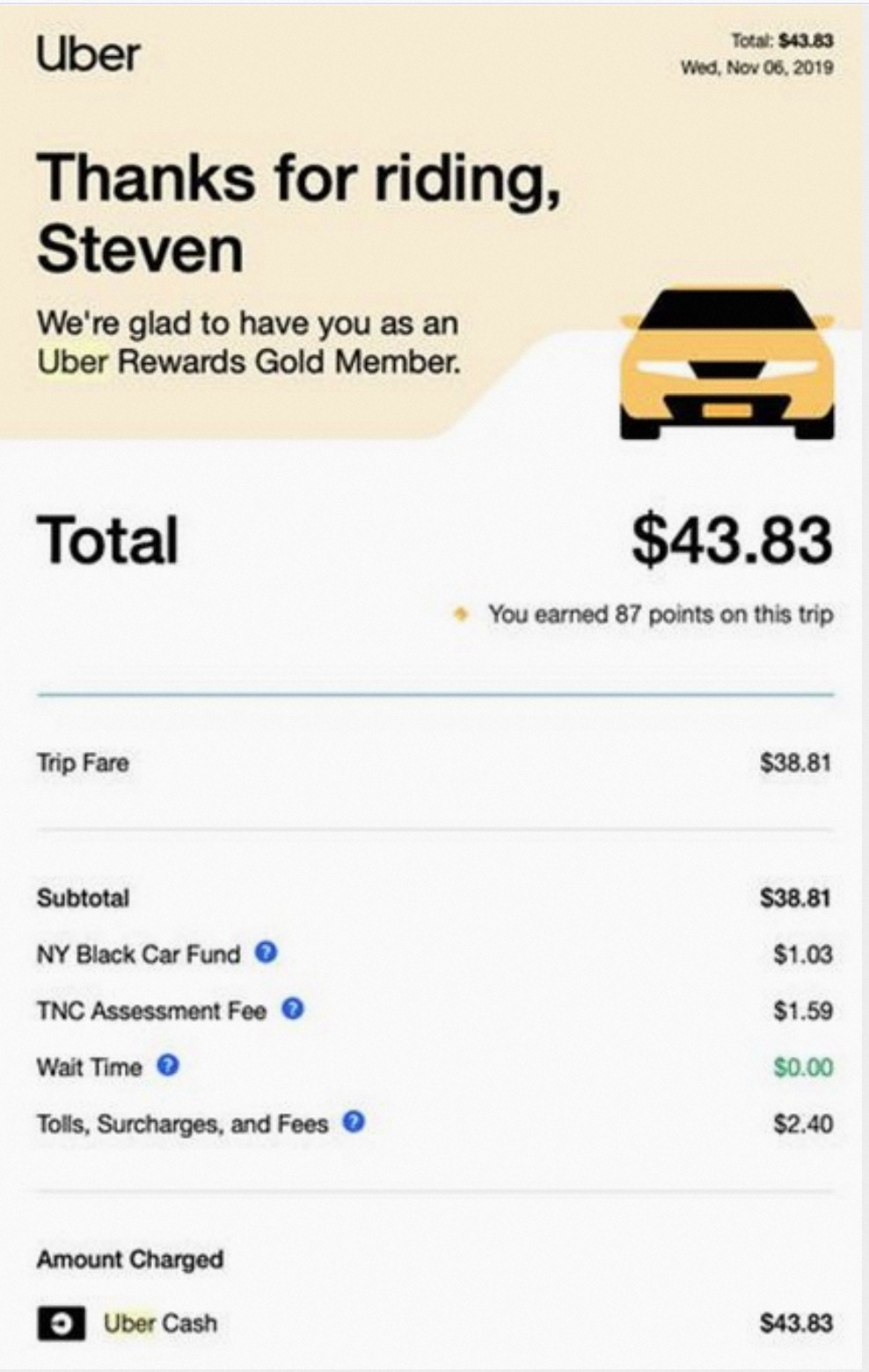Tap the TNC Assessment Fee info icon

pyautogui.click(x=293, y=1009)
